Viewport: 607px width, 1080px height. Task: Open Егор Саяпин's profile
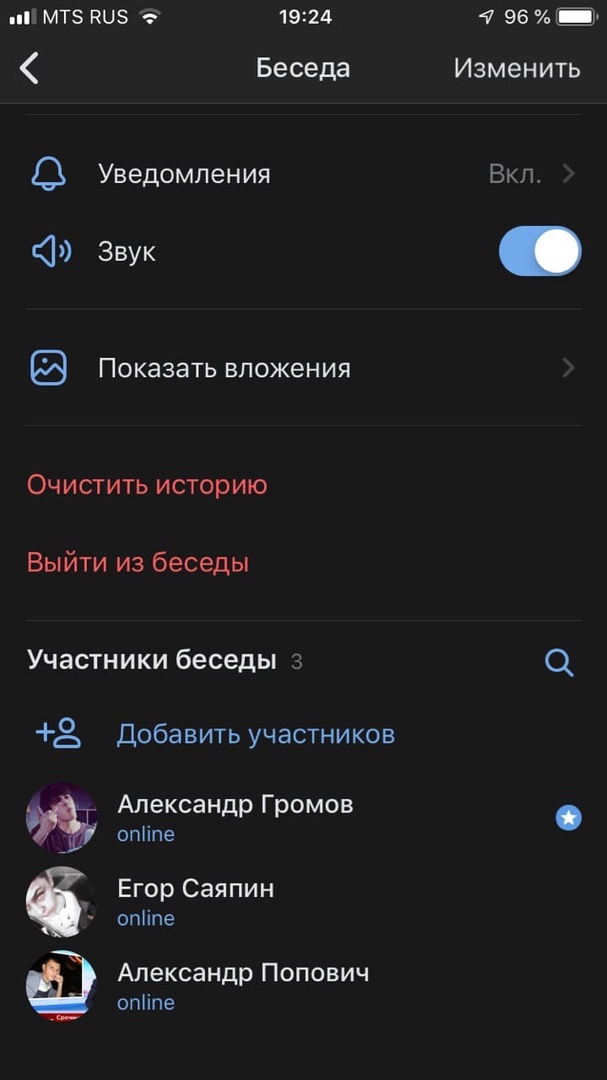196,900
